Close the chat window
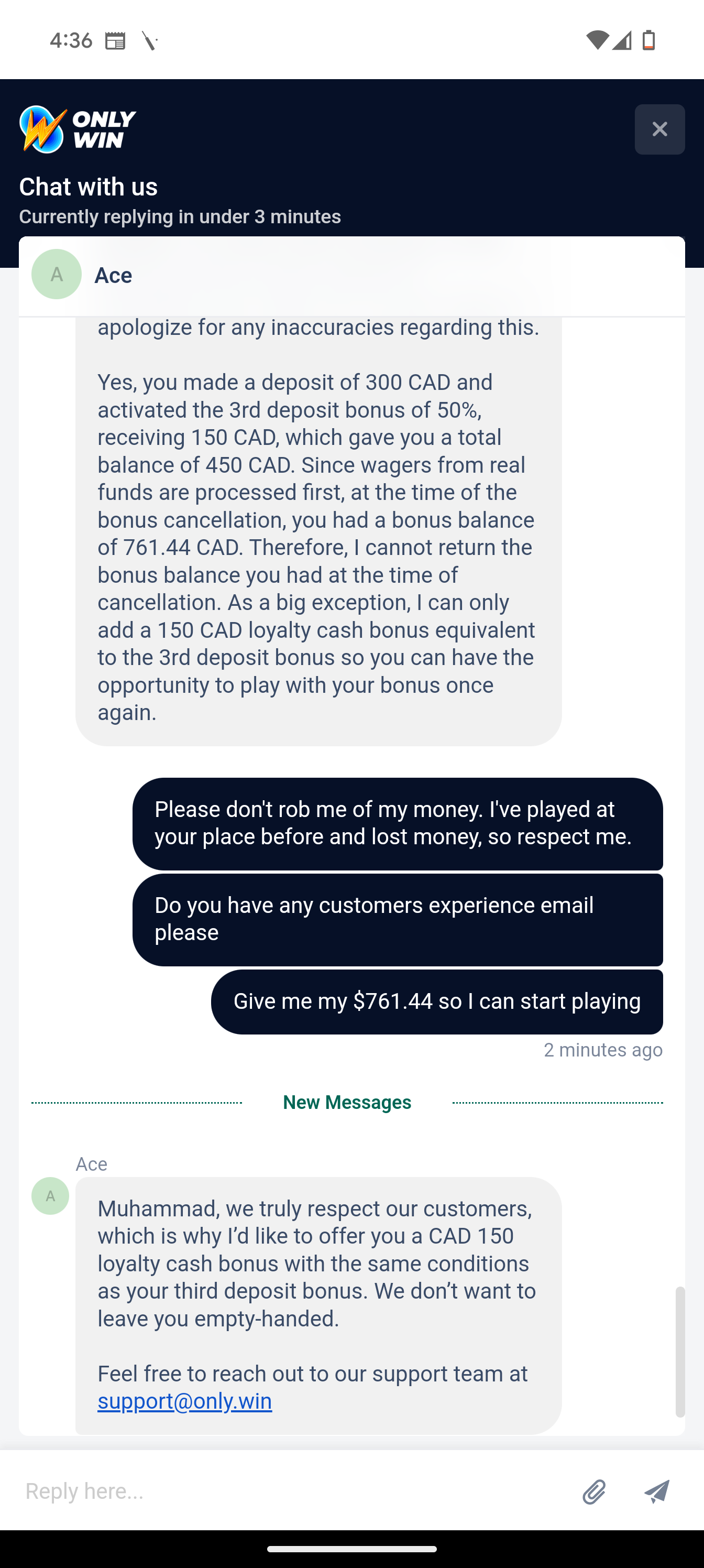 [x=659, y=129]
